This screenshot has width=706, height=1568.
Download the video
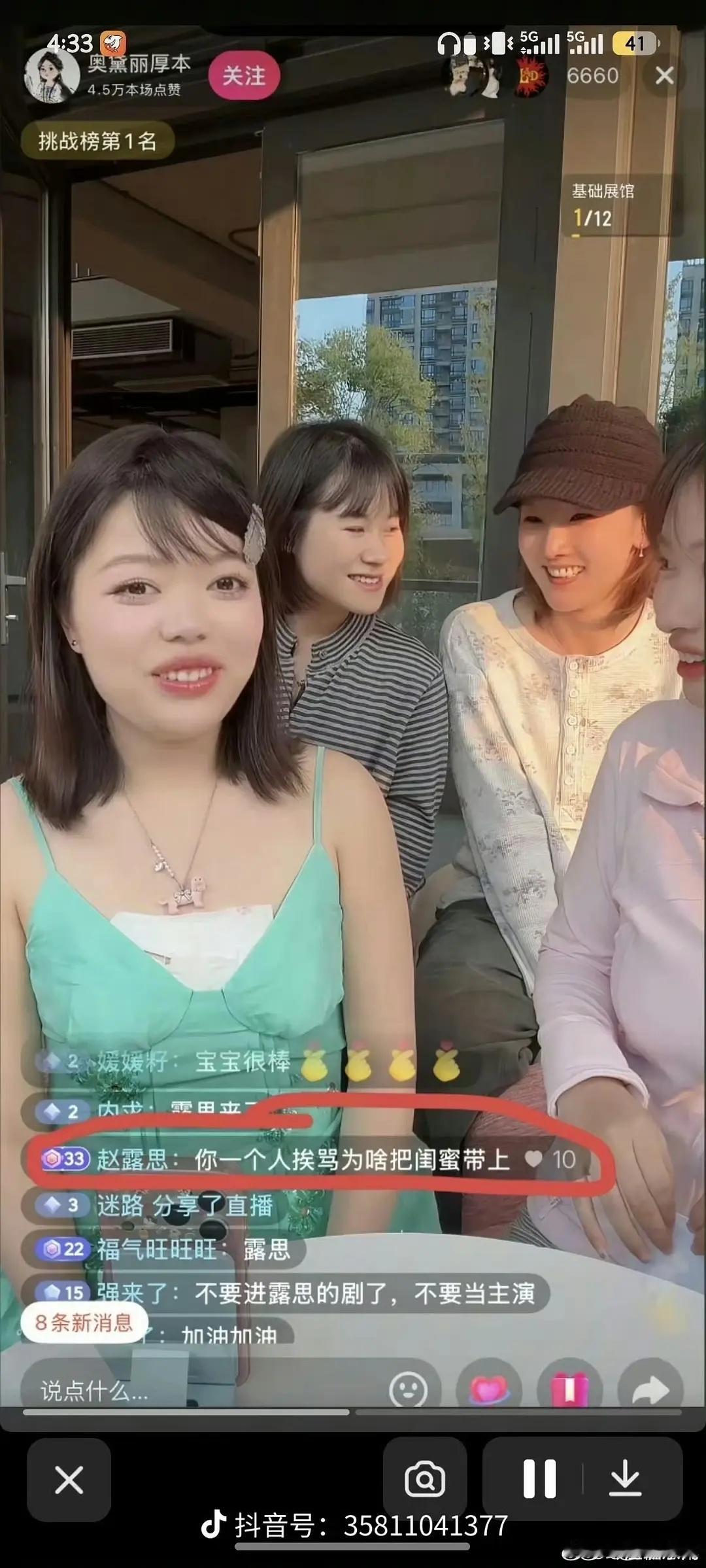[x=625, y=1480]
